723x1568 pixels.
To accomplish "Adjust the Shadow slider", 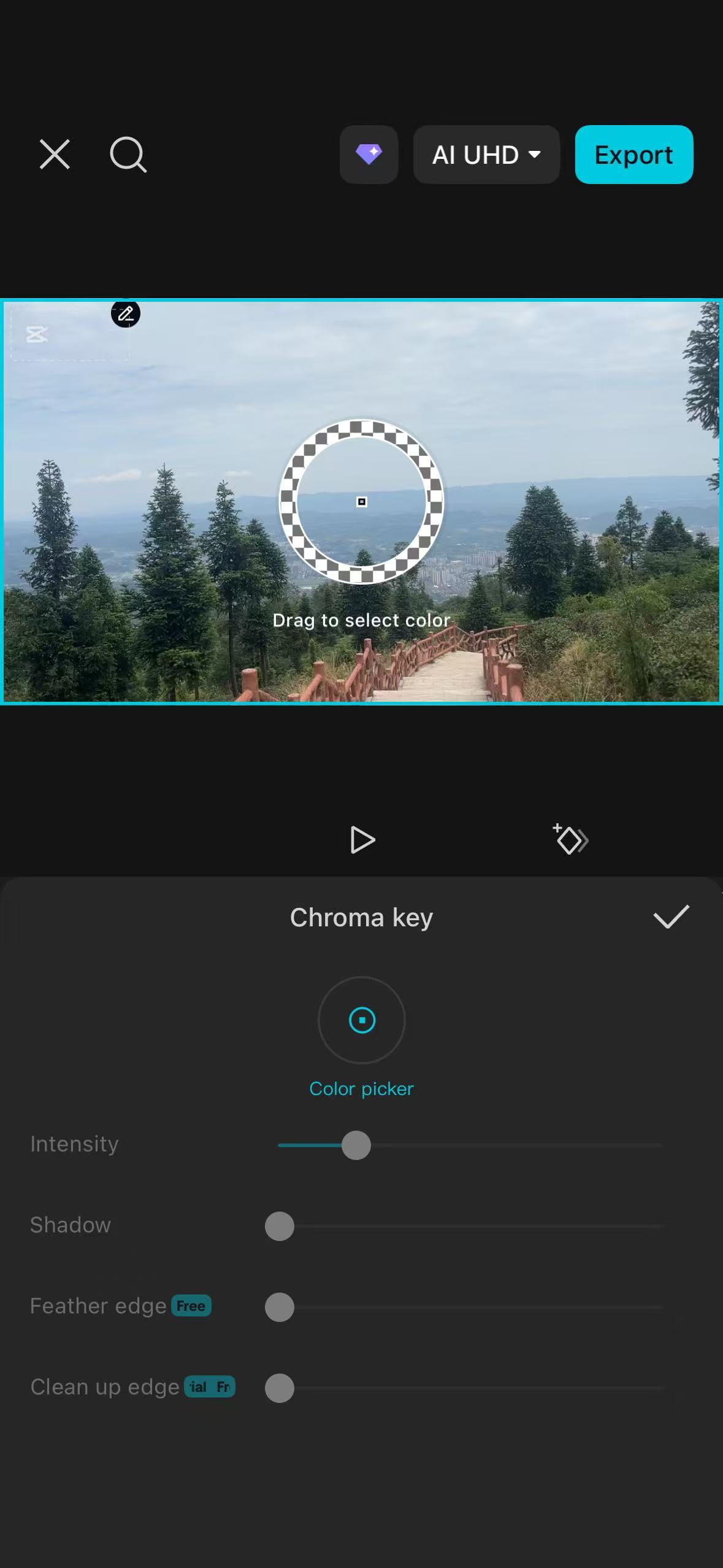I will [280, 1226].
